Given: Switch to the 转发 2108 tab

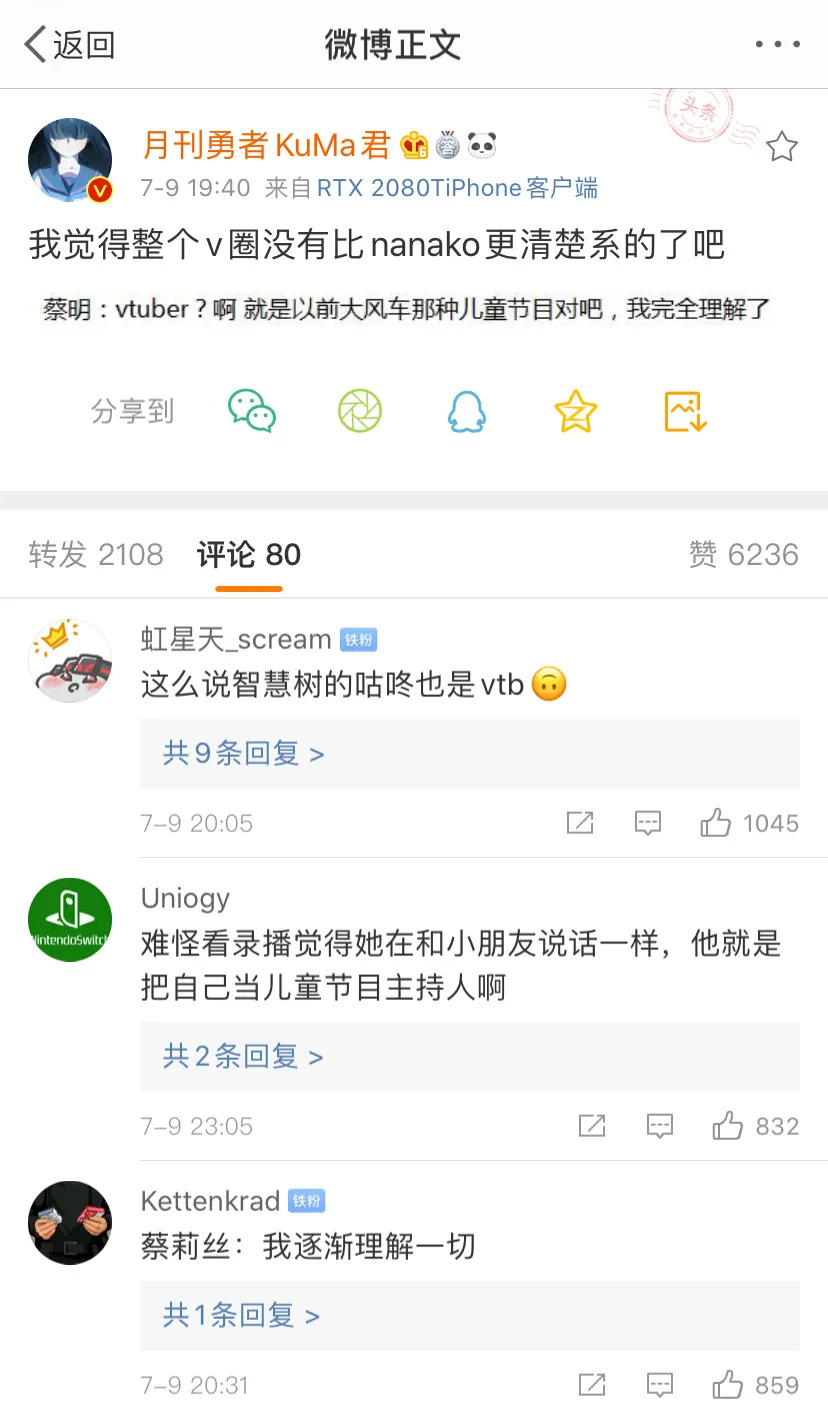Looking at the screenshot, I should pos(96,554).
